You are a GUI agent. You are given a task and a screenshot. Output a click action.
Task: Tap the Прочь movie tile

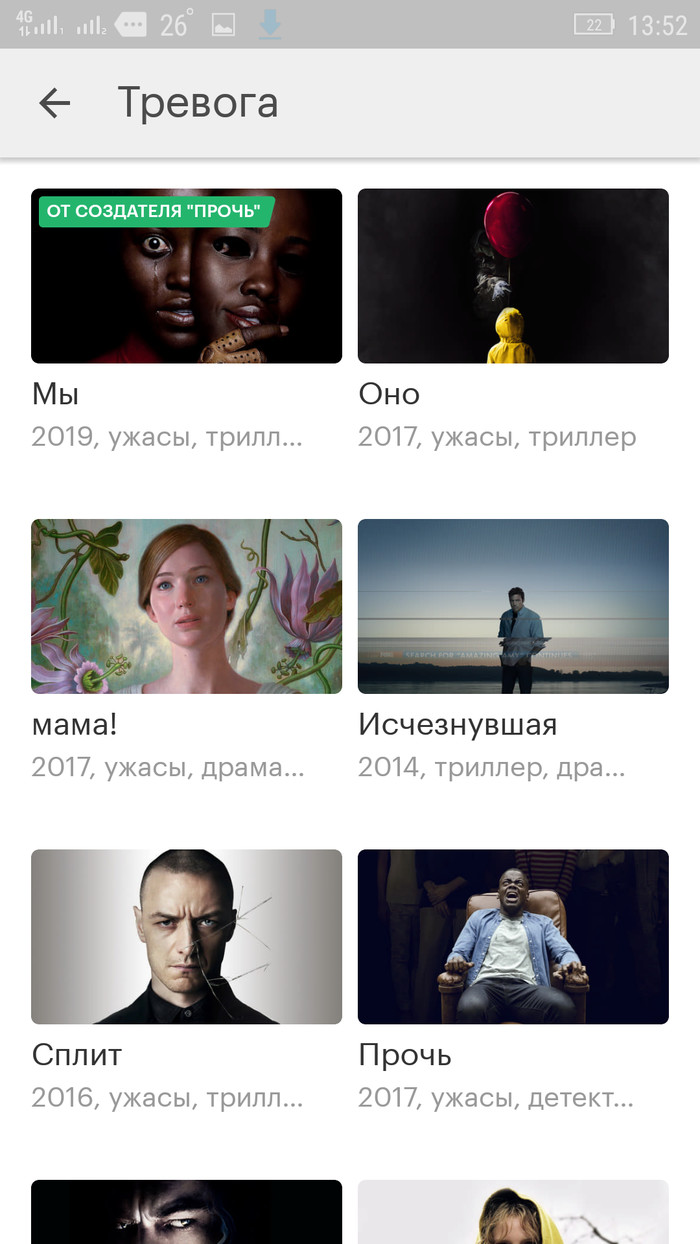click(x=513, y=936)
